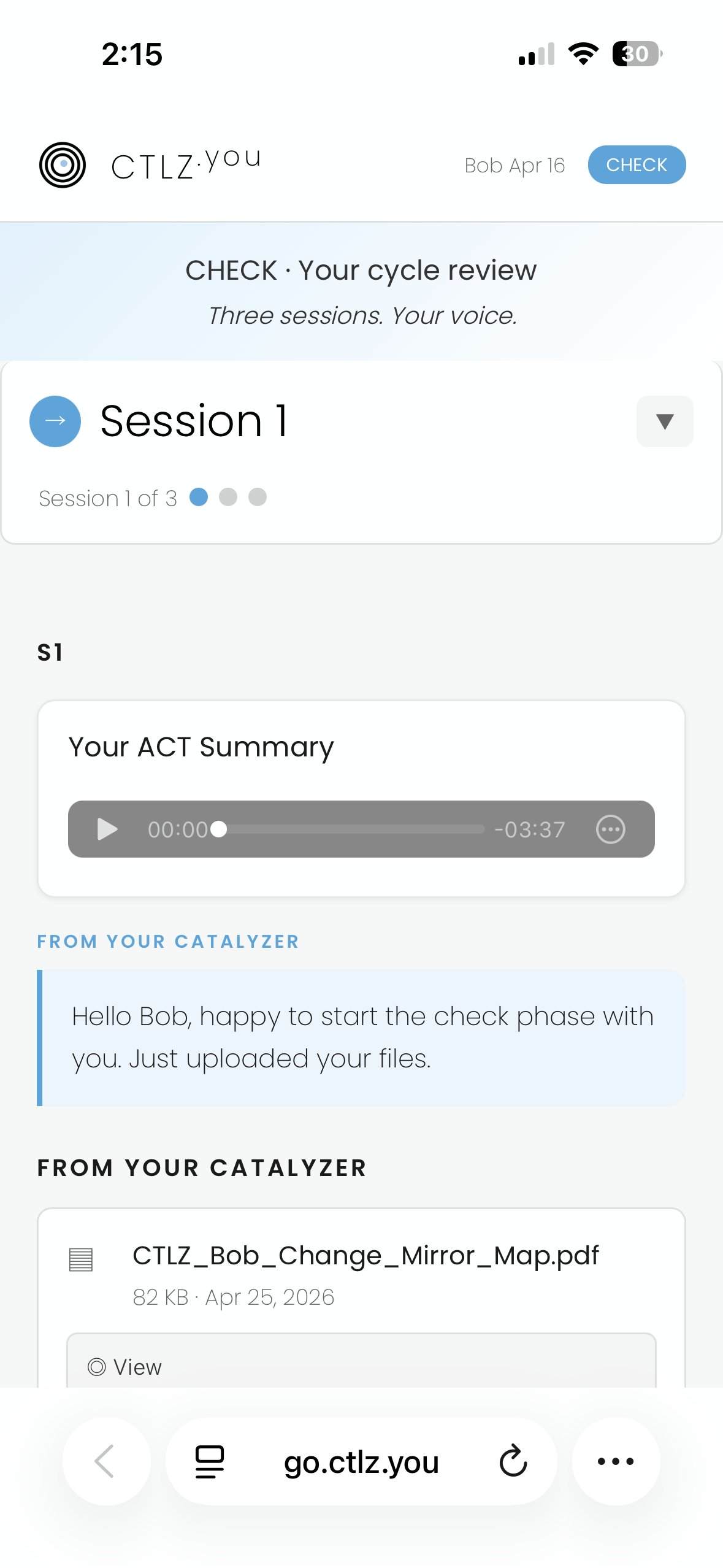Play the ACT Summary audio

[107, 829]
